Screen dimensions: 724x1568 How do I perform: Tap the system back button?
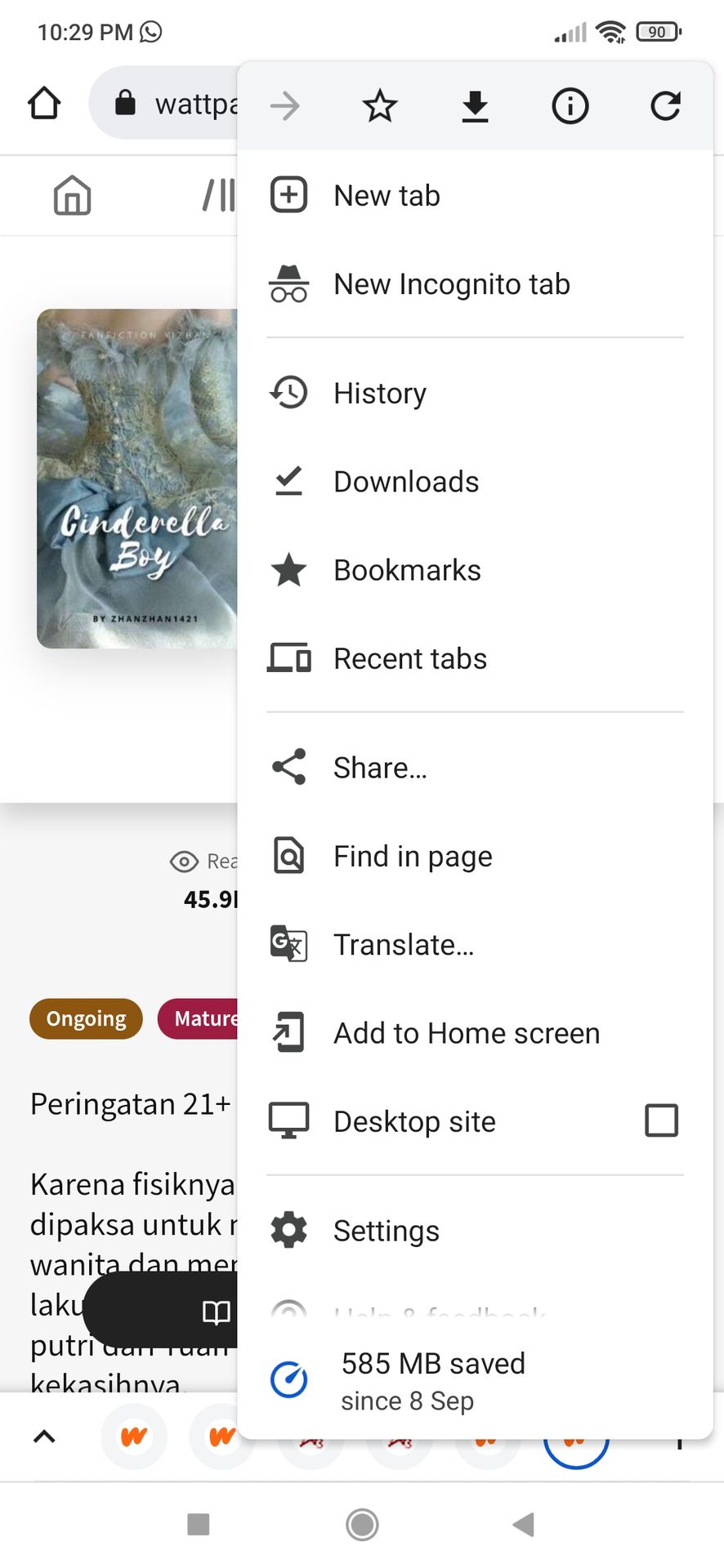click(x=523, y=1524)
